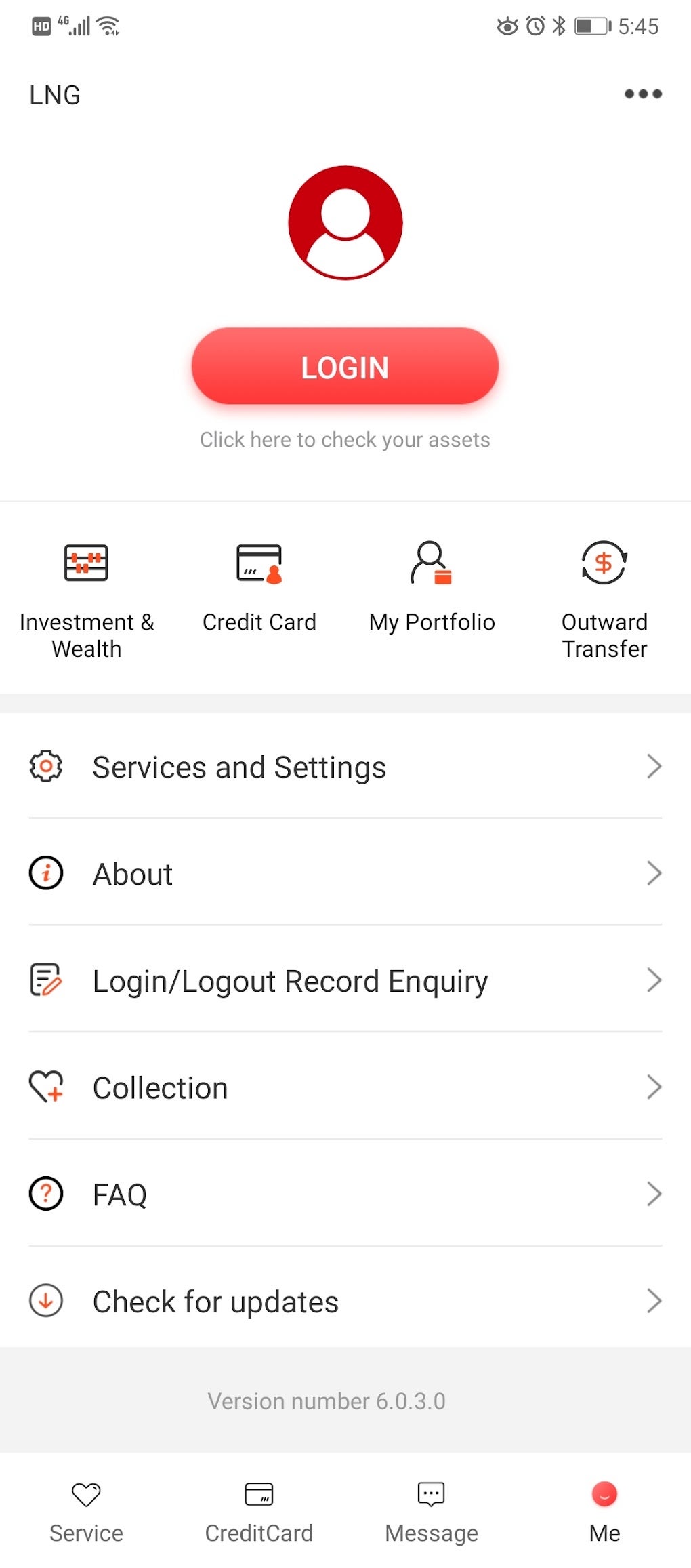The image size is (691, 1568).
Task: Expand the Login/Logout Record Enquiry entry
Action: coord(653,980)
